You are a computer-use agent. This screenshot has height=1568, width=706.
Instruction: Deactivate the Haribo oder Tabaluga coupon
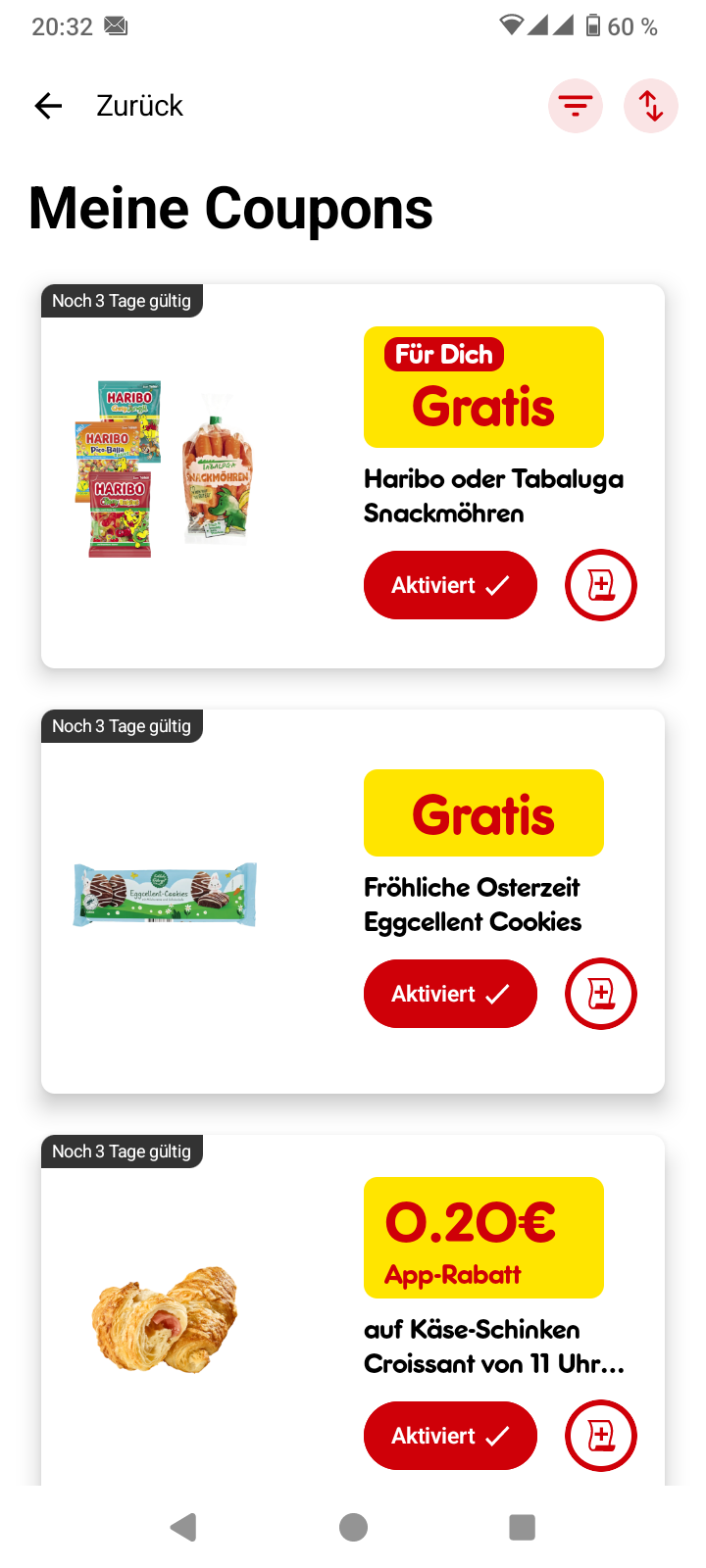pyautogui.click(x=450, y=585)
